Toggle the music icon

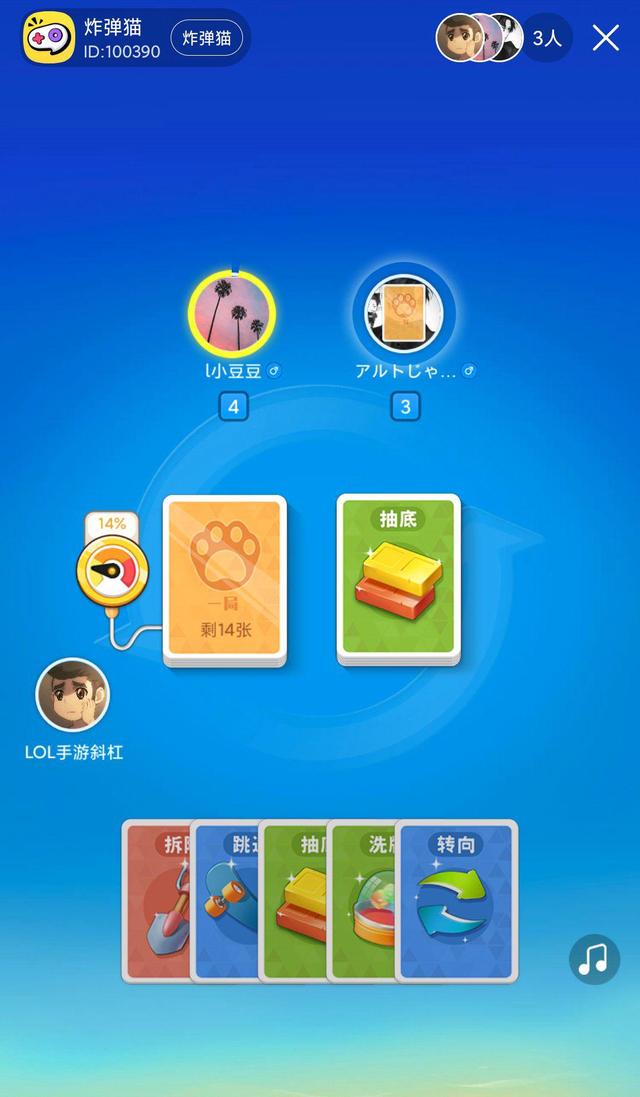coord(594,959)
